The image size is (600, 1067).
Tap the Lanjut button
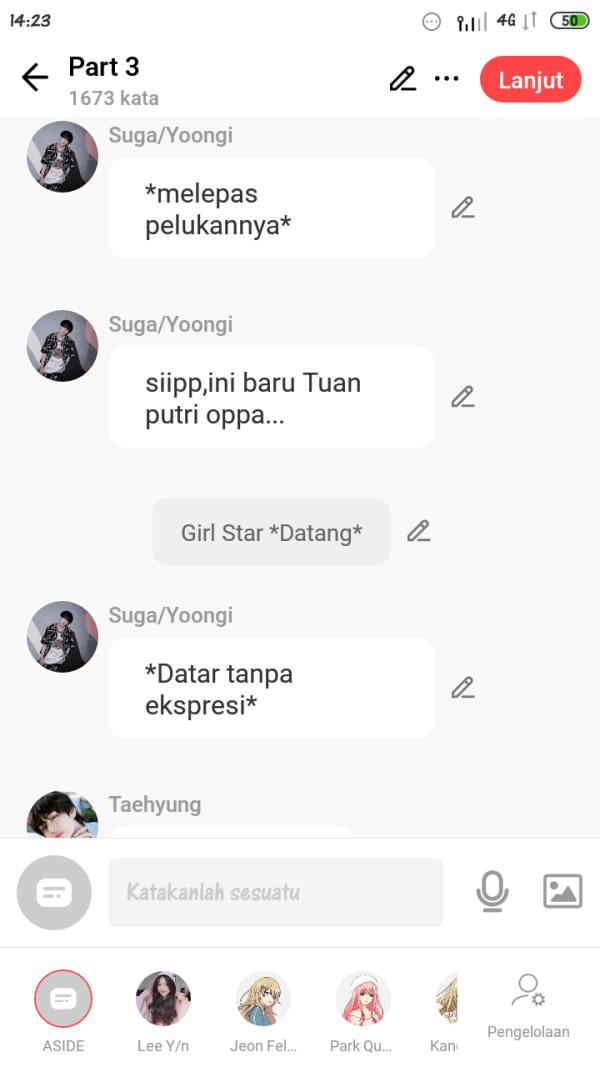pos(530,80)
